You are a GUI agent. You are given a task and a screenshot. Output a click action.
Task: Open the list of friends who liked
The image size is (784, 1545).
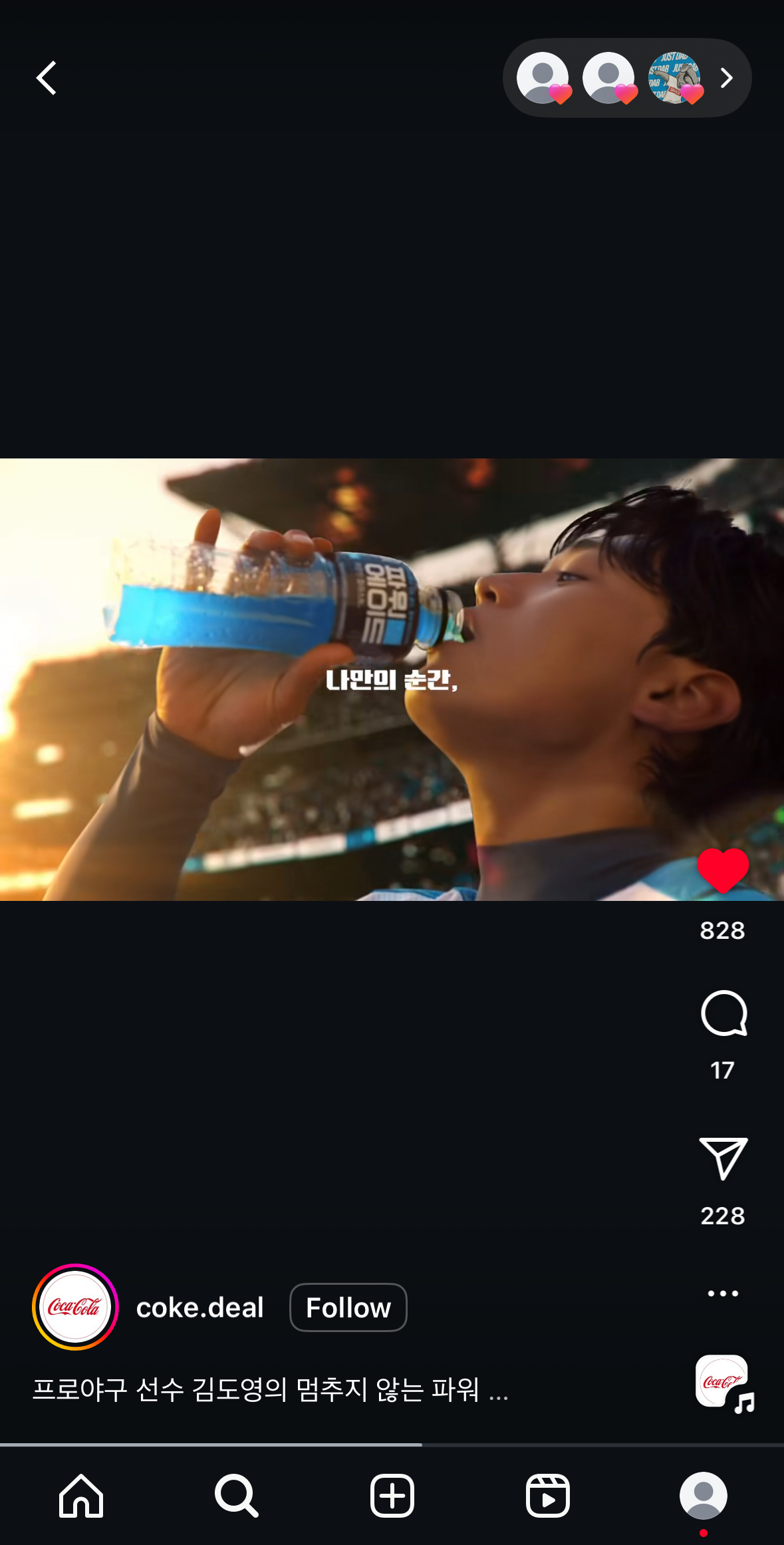coord(626,79)
